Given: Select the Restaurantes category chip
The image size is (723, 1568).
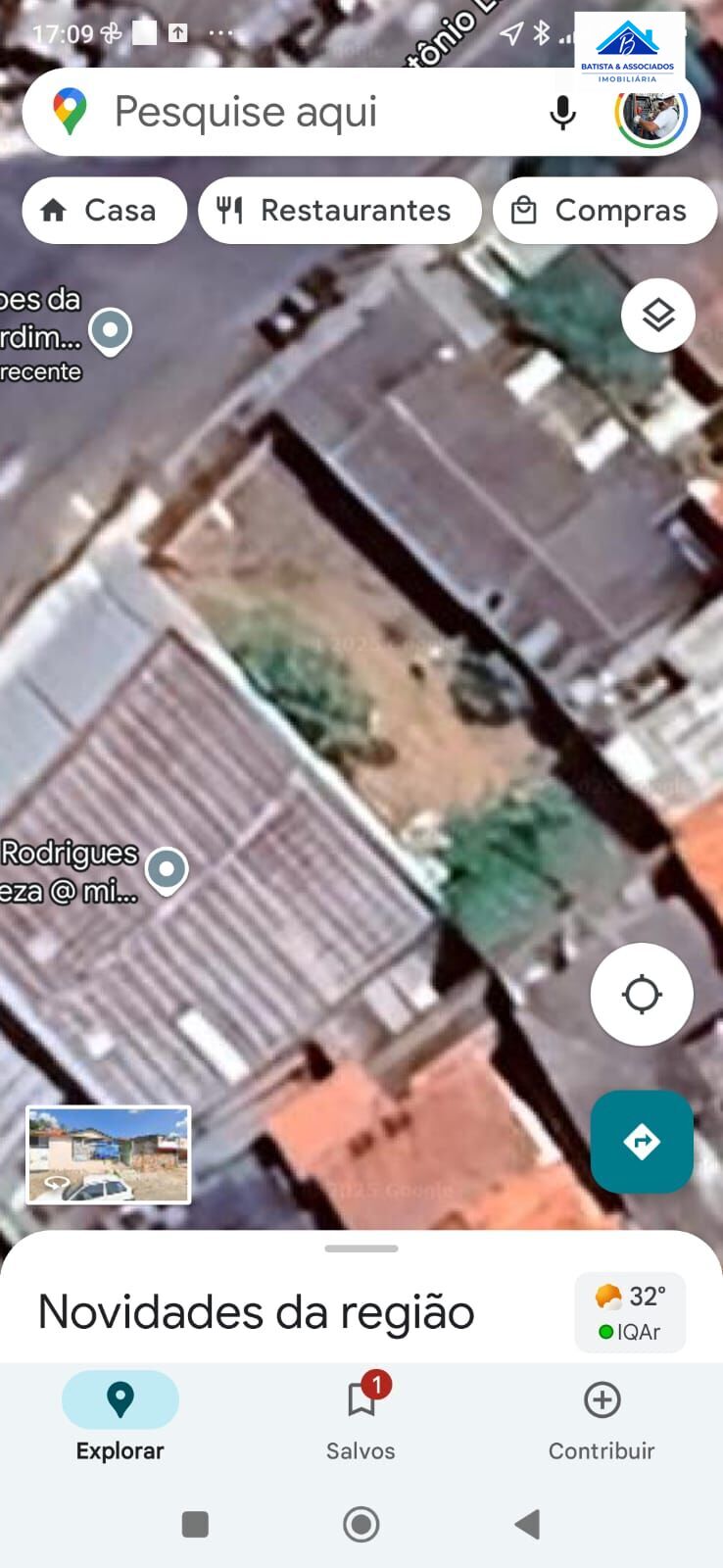Looking at the screenshot, I should 339,210.
